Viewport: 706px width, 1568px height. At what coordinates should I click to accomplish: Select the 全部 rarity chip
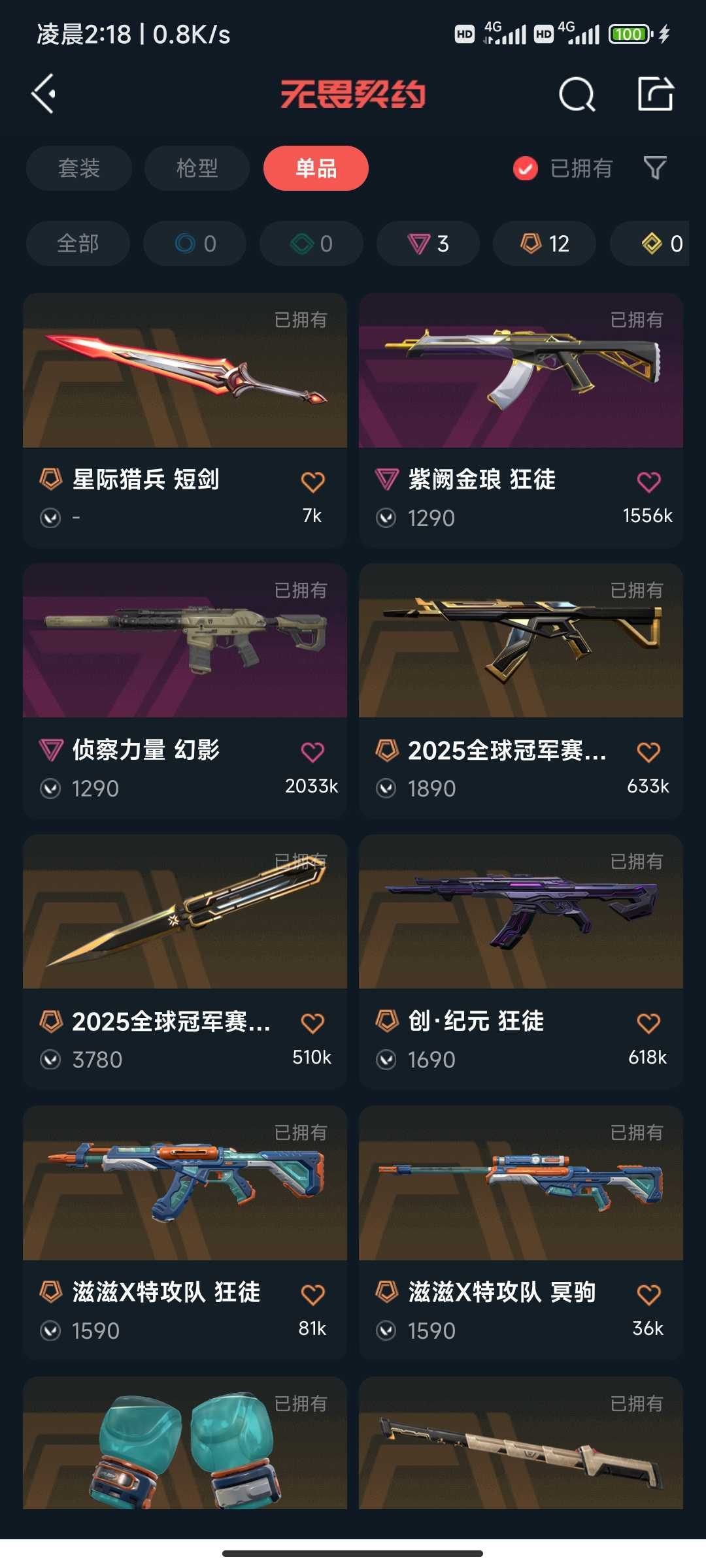78,244
